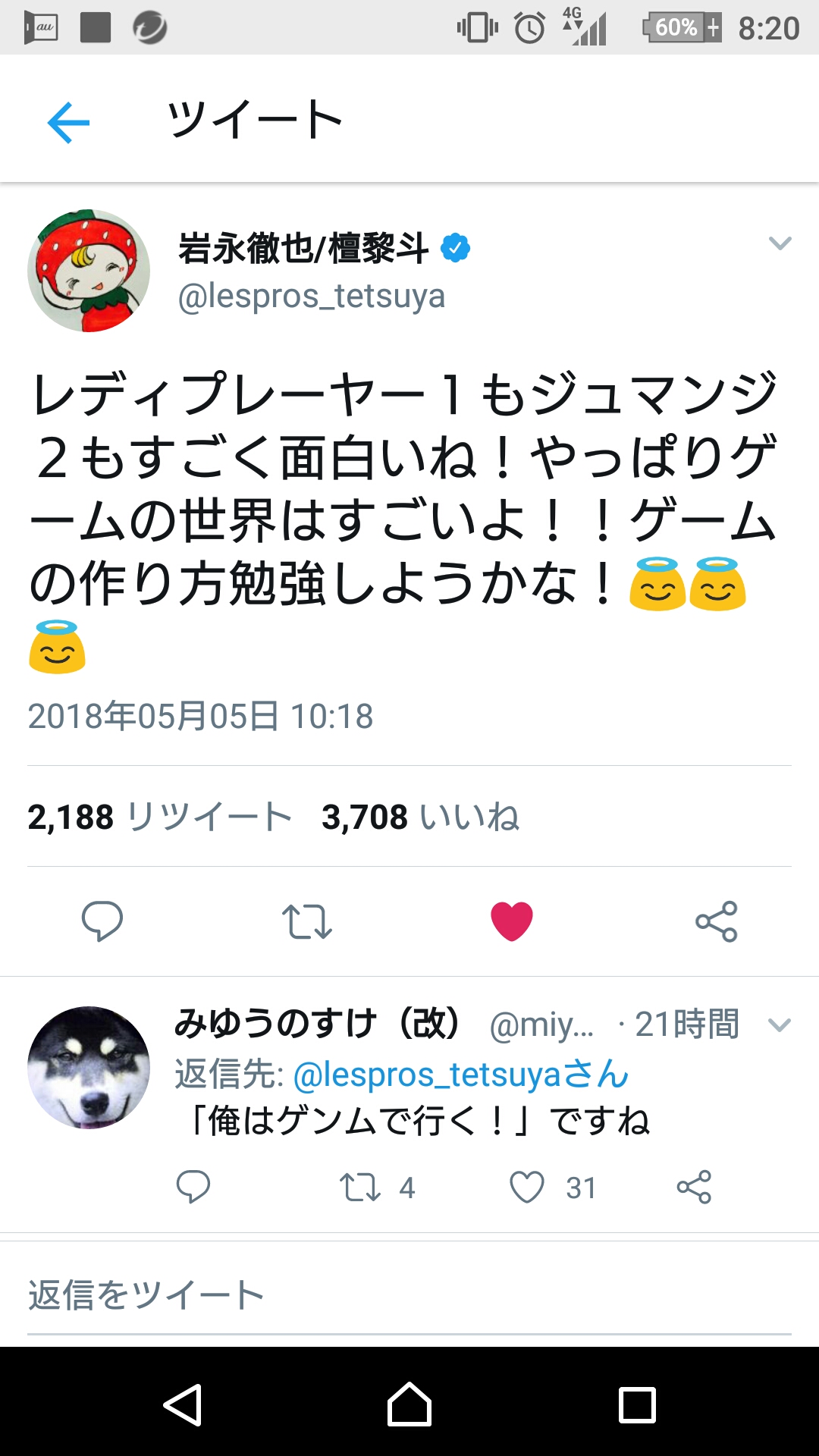This screenshot has width=819, height=1456.
Task: Reply to みゆうのすけ's comment
Action: (x=193, y=1187)
